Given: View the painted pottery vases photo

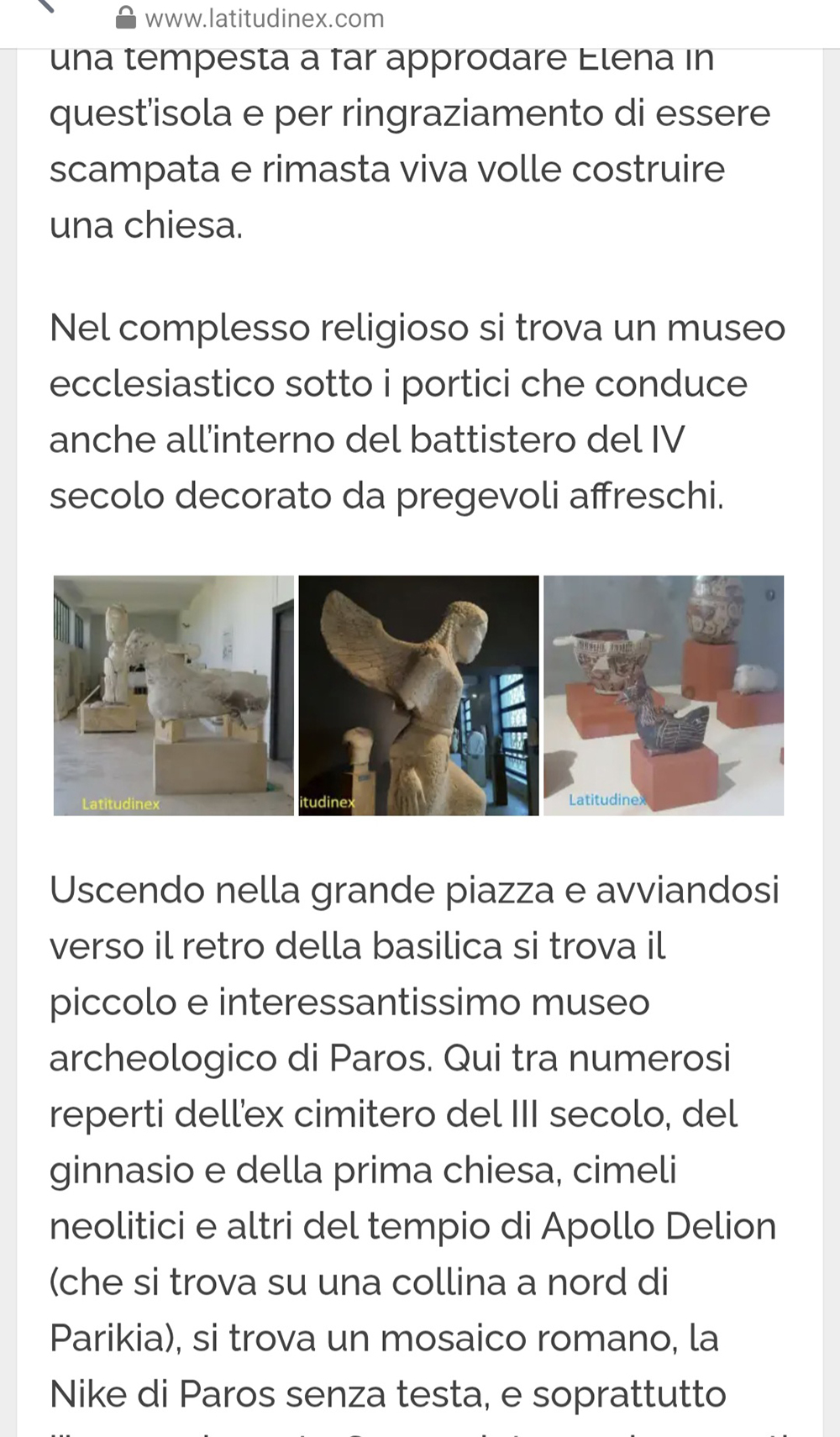Looking at the screenshot, I should click(x=664, y=695).
